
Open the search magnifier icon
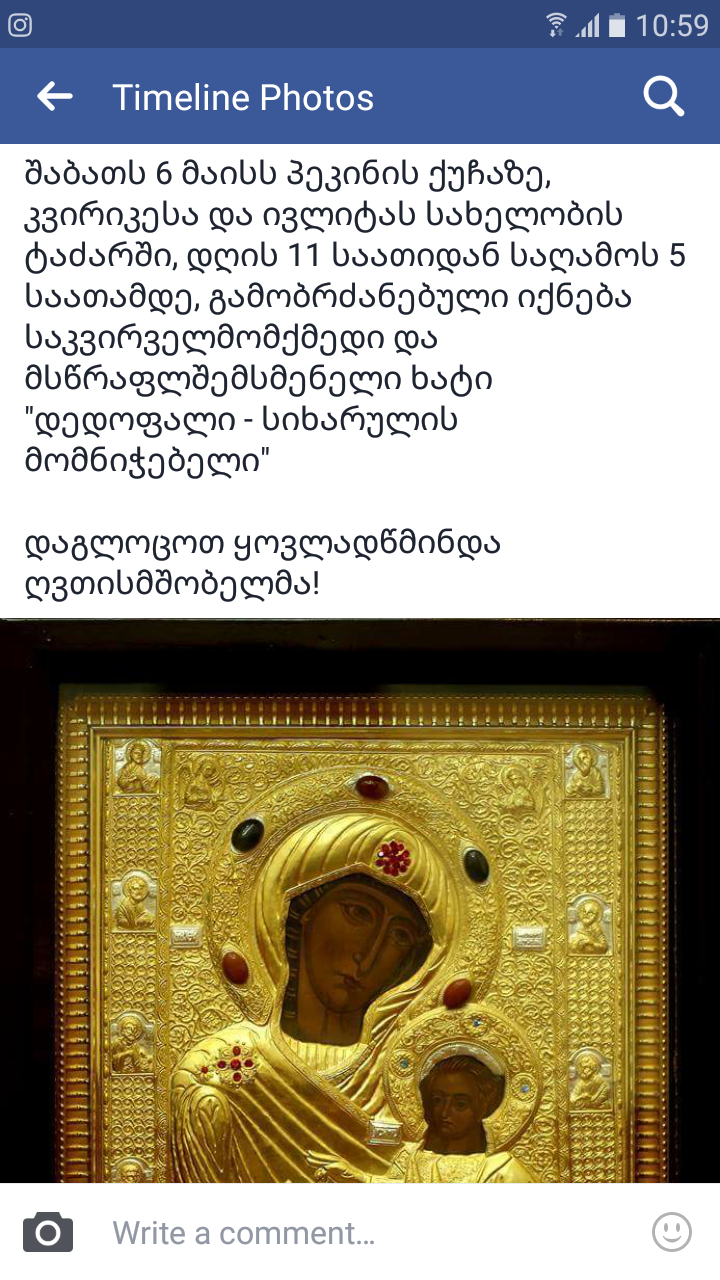[x=662, y=97]
